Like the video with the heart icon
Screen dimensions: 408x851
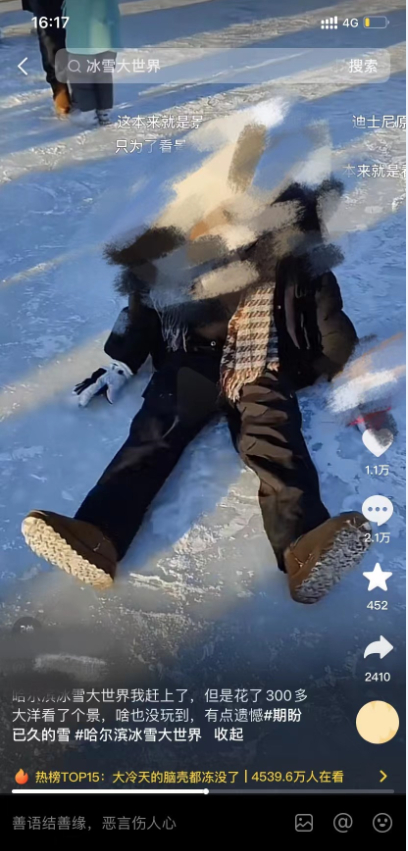click(377, 442)
